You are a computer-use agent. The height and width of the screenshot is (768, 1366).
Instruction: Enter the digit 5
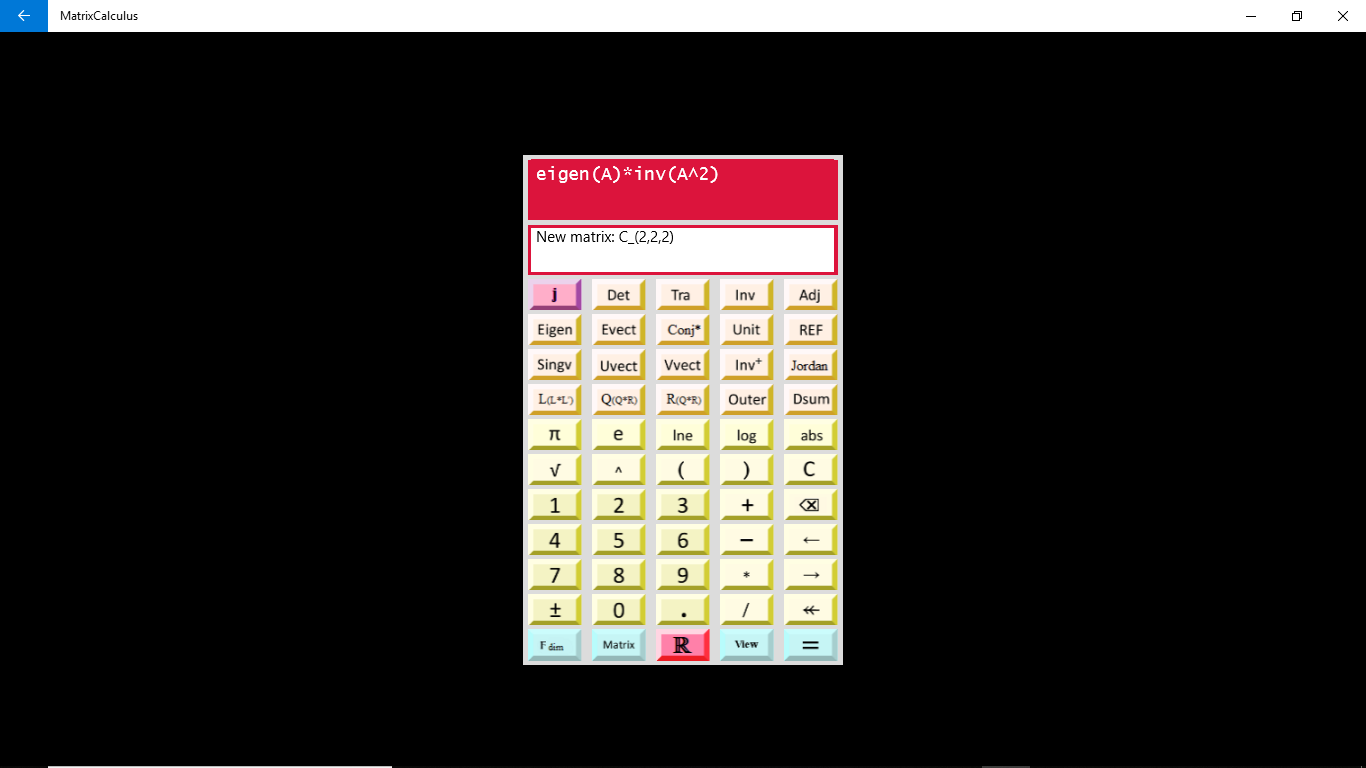point(618,540)
